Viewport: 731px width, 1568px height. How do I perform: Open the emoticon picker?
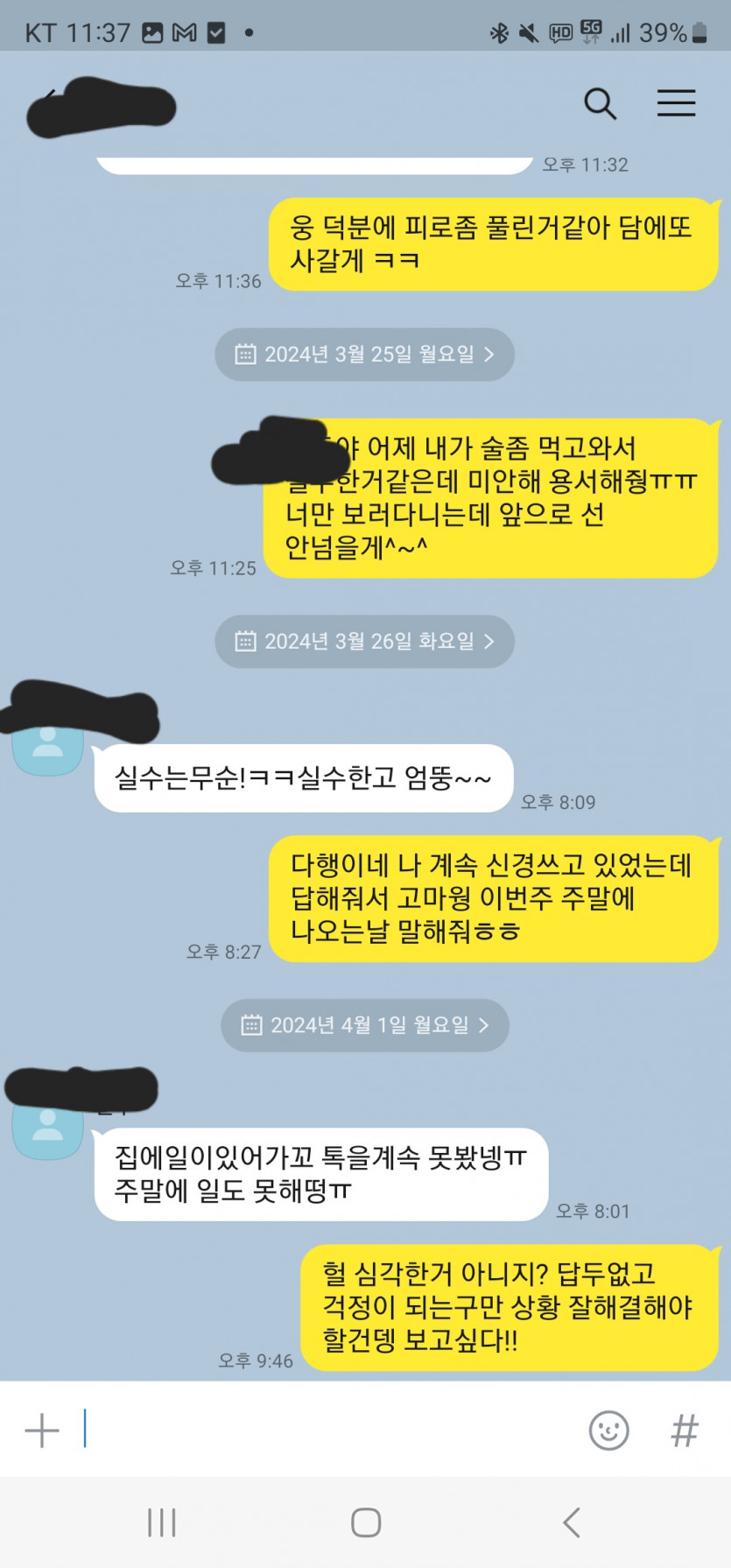tap(608, 1431)
